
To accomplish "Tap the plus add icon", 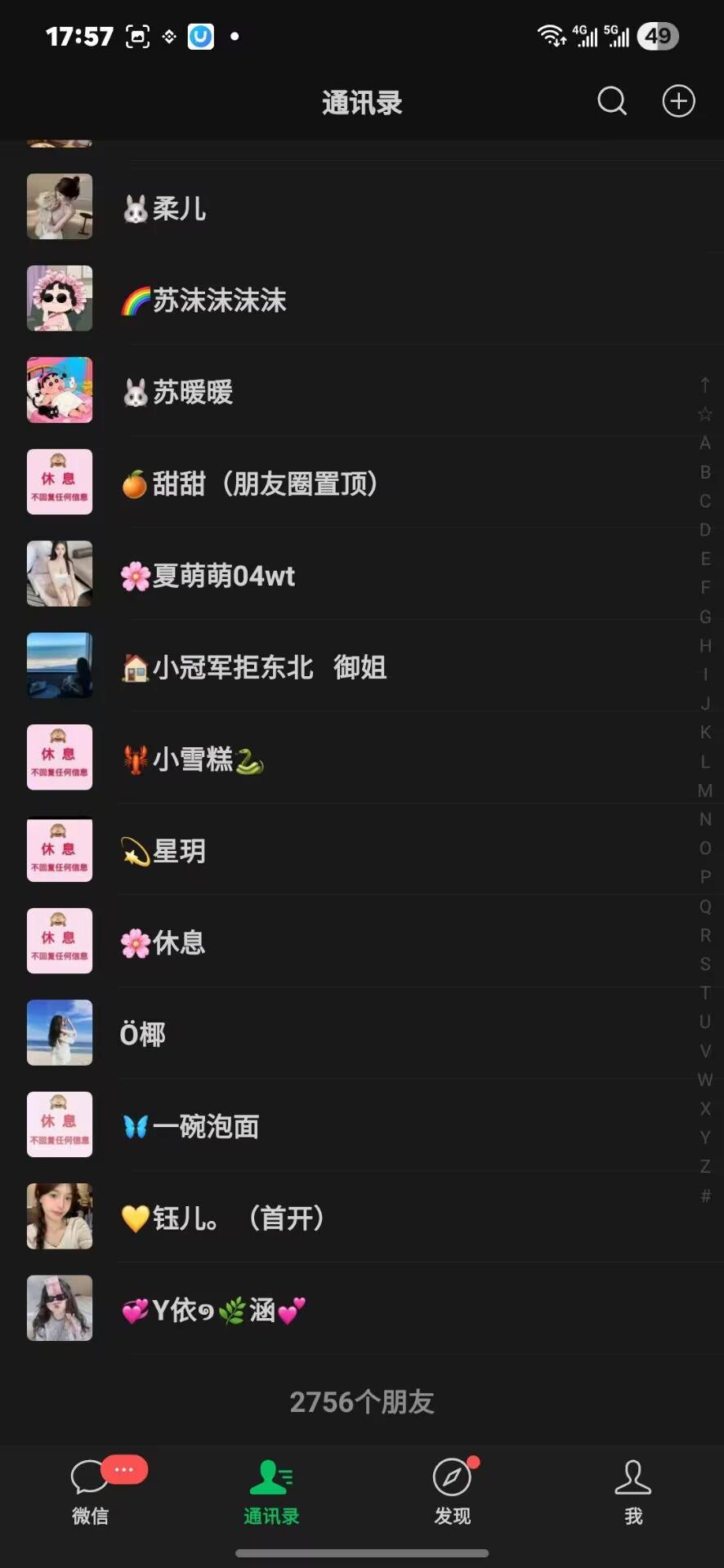I will pos(677,101).
